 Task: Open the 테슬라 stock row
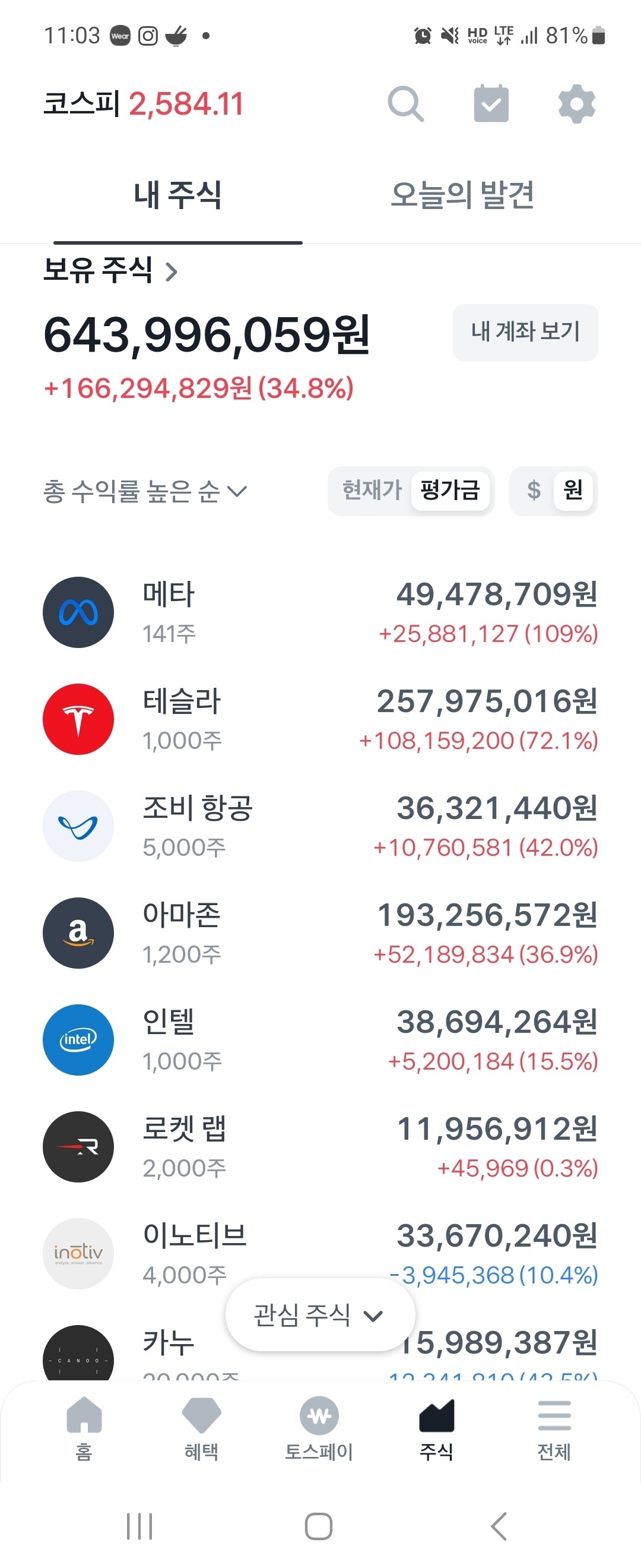click(x=320, y=719)
